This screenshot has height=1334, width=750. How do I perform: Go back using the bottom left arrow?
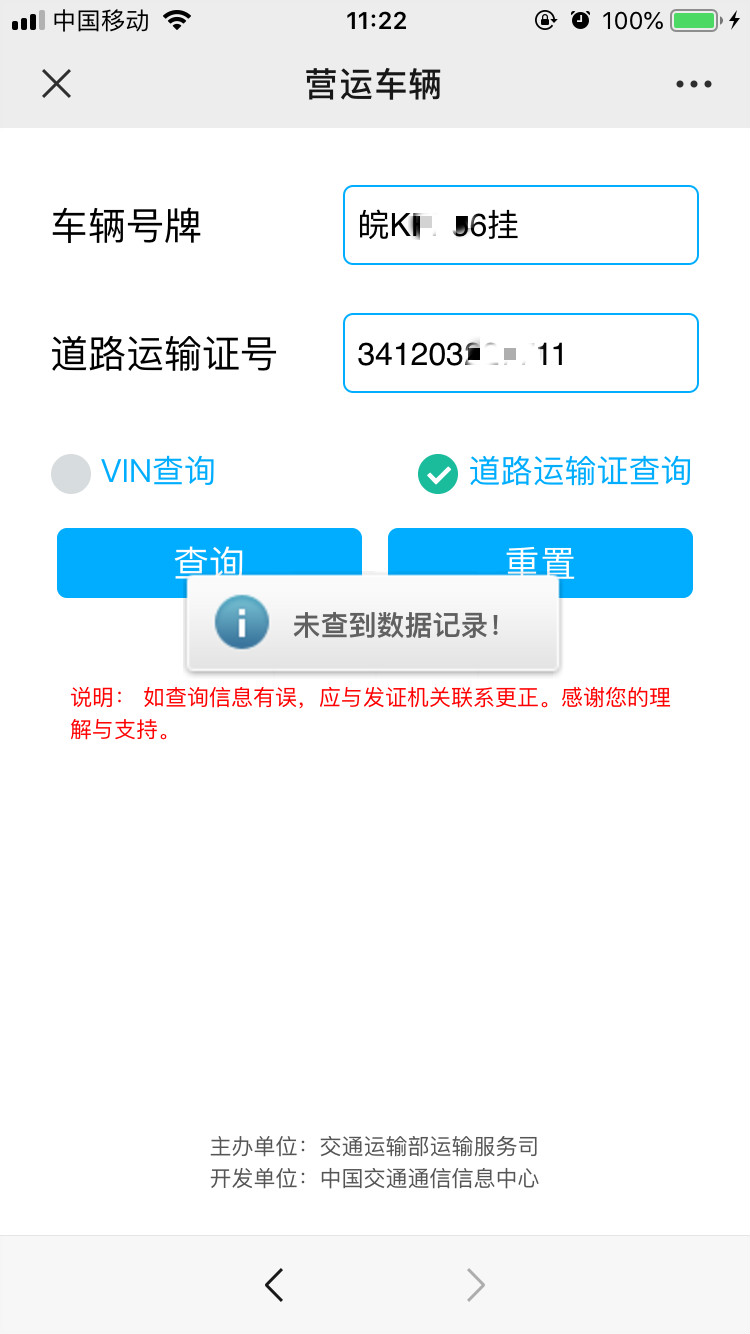pos(274,1285)
